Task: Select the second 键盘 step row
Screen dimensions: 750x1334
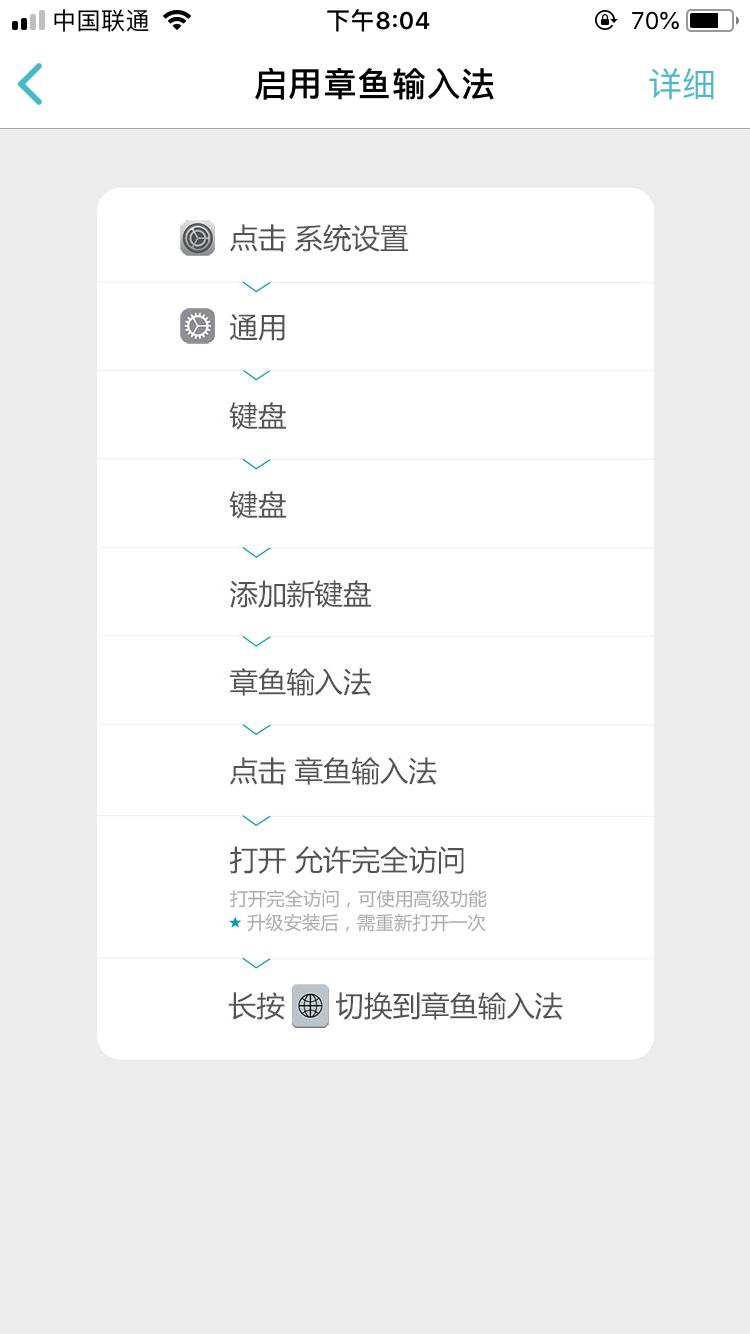Action: (258, 504)
